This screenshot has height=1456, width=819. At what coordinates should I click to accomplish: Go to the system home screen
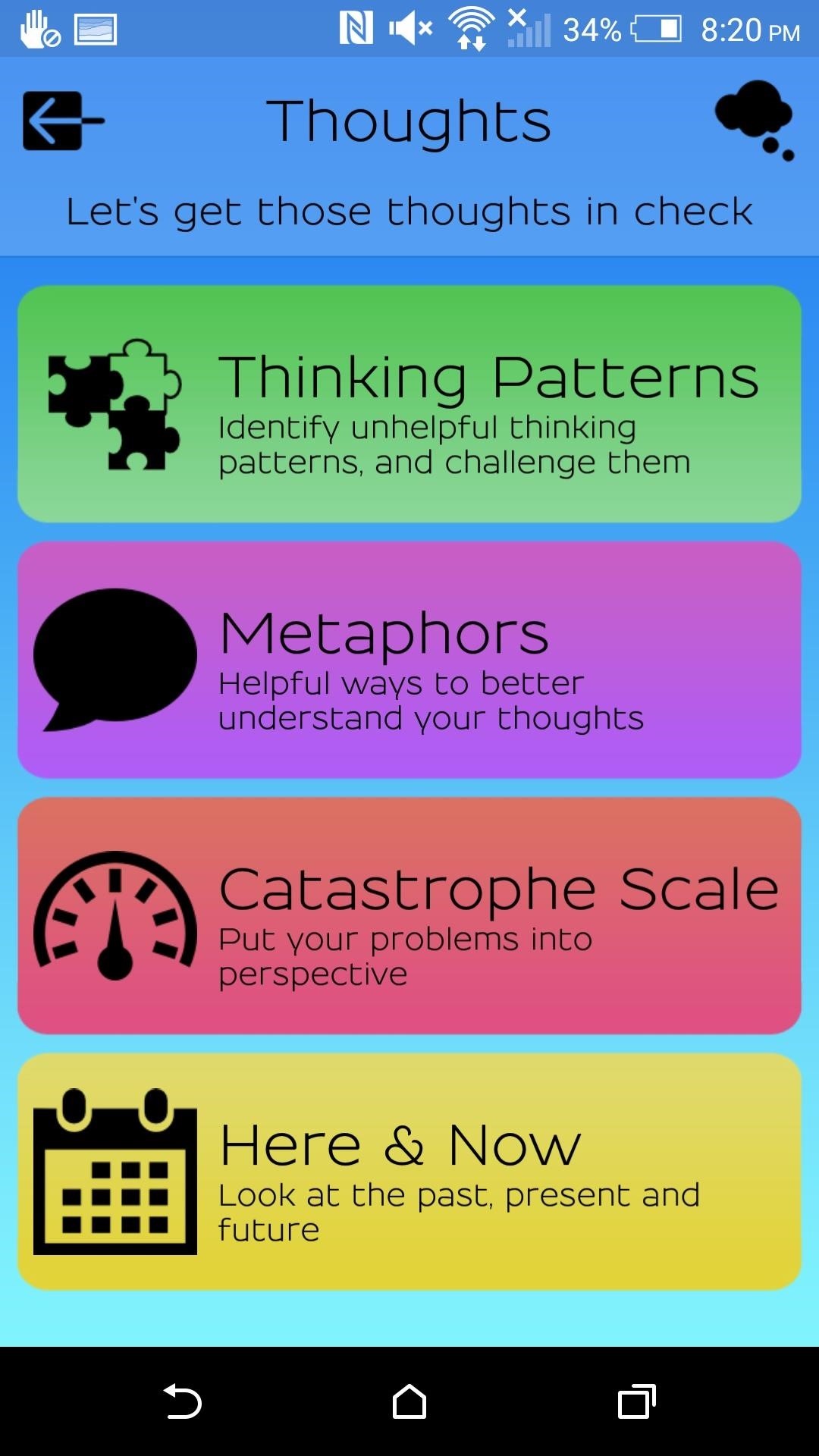click(409, 1401)
